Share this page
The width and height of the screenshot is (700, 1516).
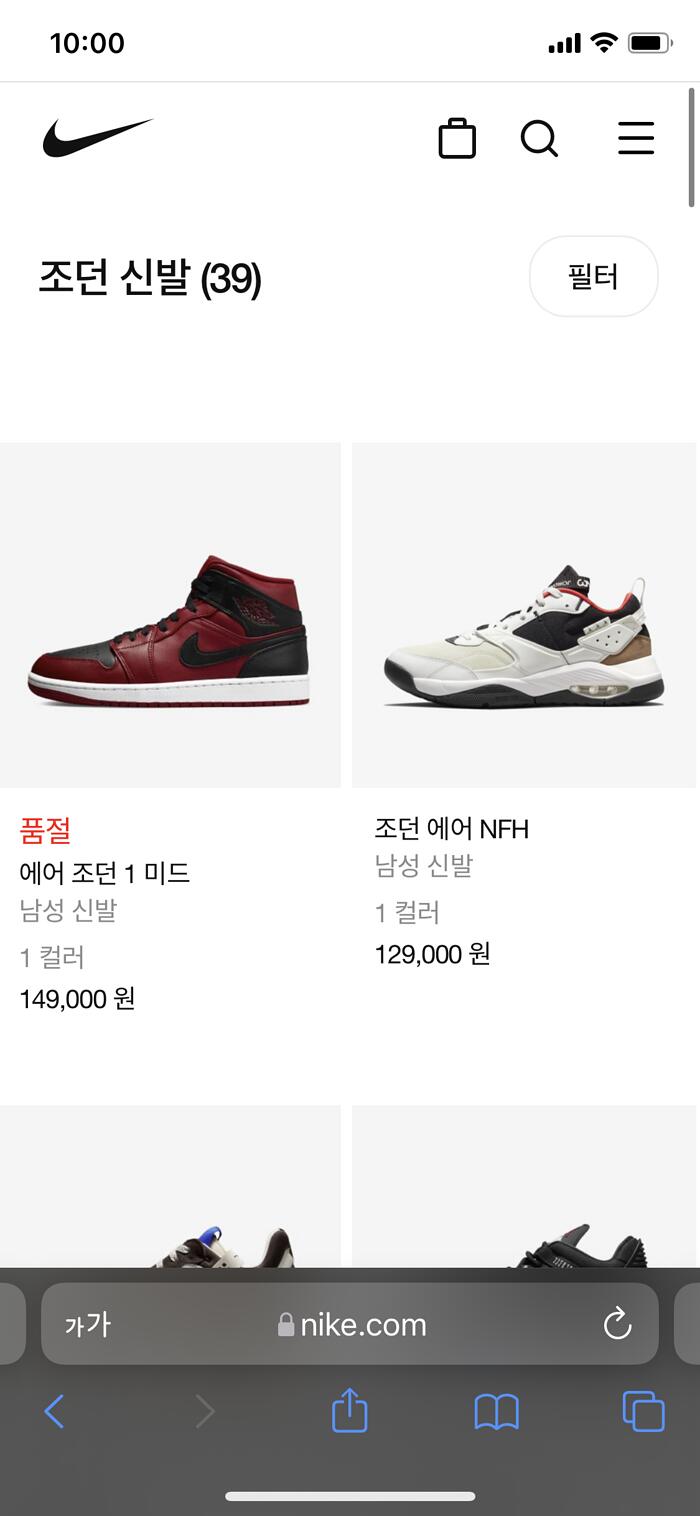pos(350,1412)
